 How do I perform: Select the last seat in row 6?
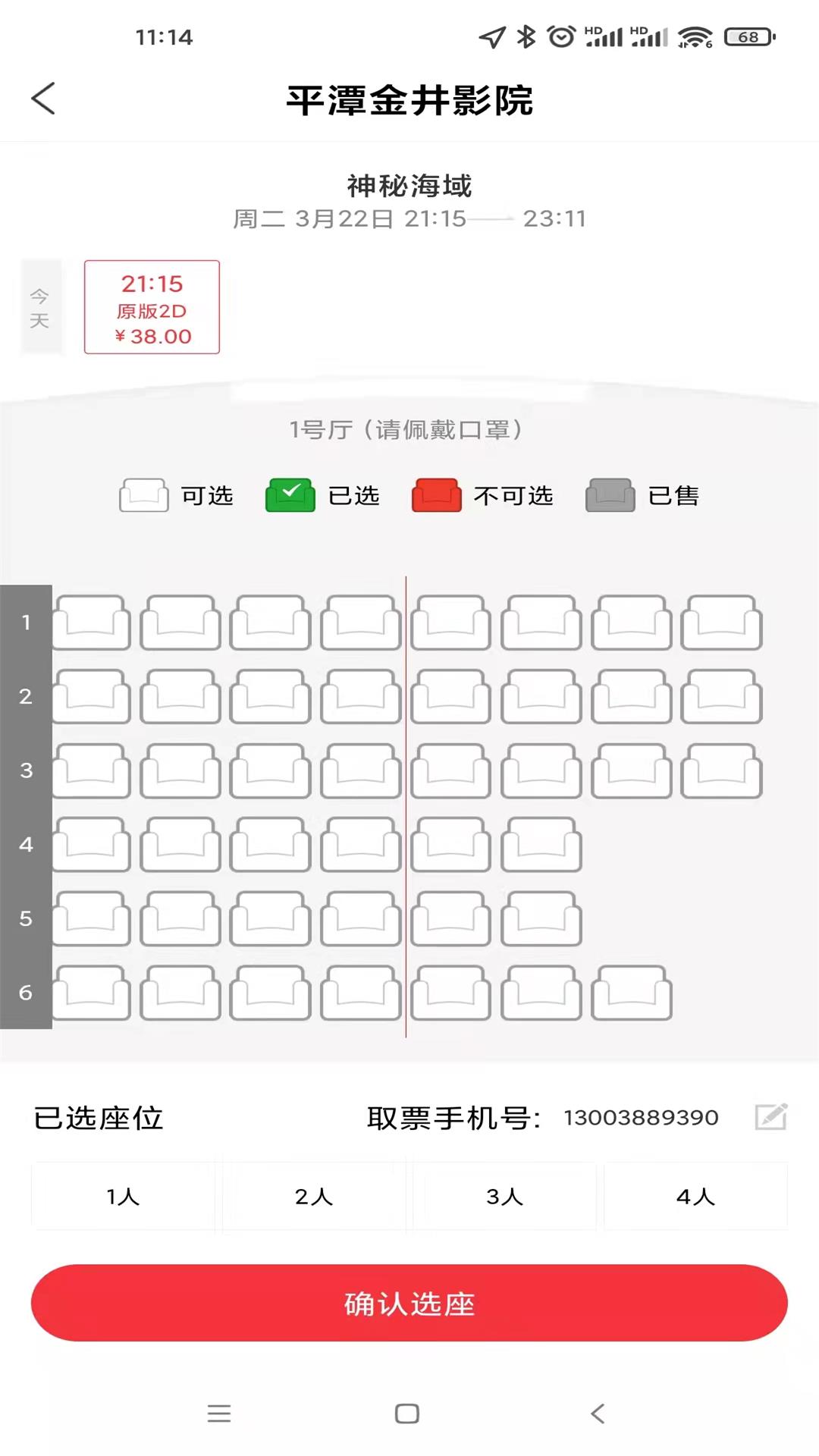click(631, 993)
